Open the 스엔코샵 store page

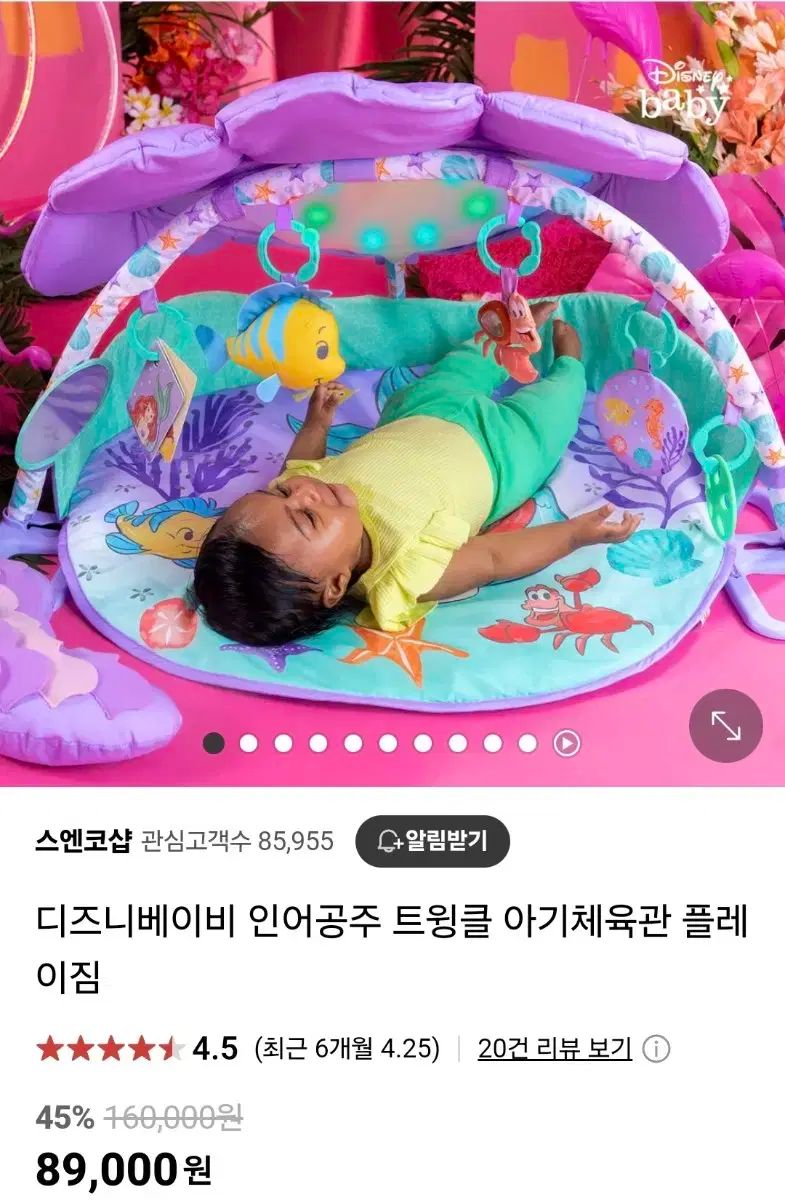click(x=82, y=841)
